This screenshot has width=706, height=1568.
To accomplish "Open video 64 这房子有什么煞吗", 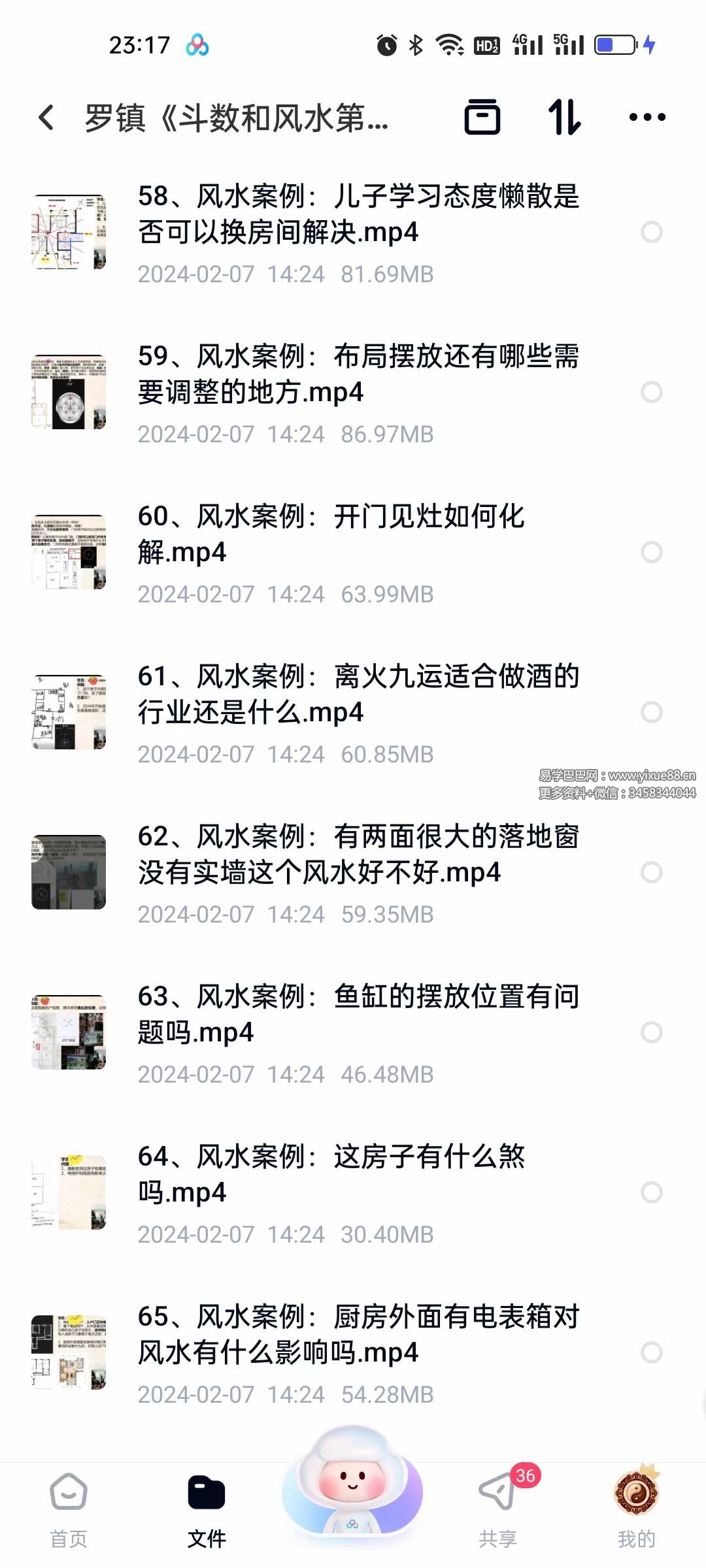I will tap(331, 1175).
